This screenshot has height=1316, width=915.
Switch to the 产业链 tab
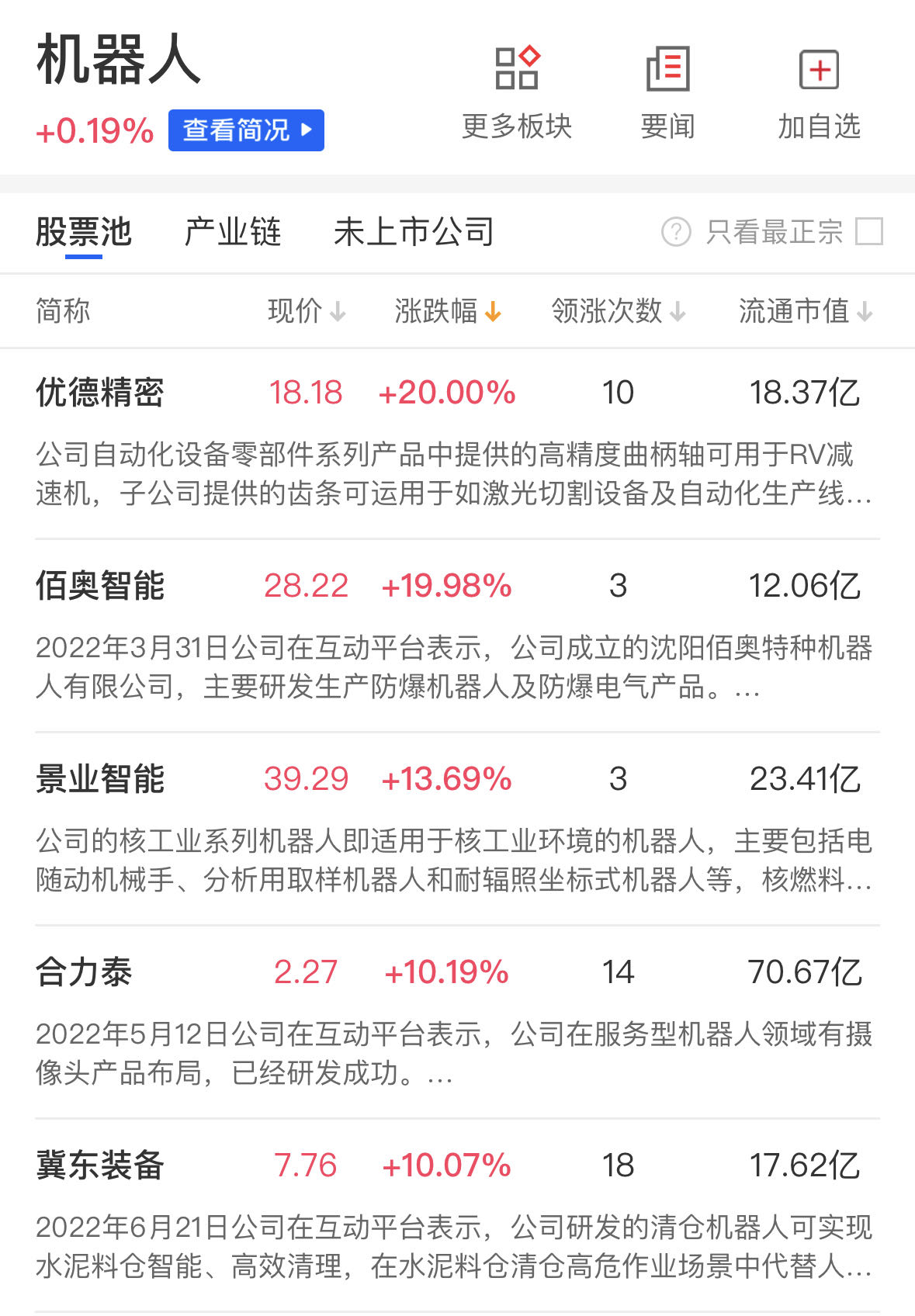[x=232, y=232]
